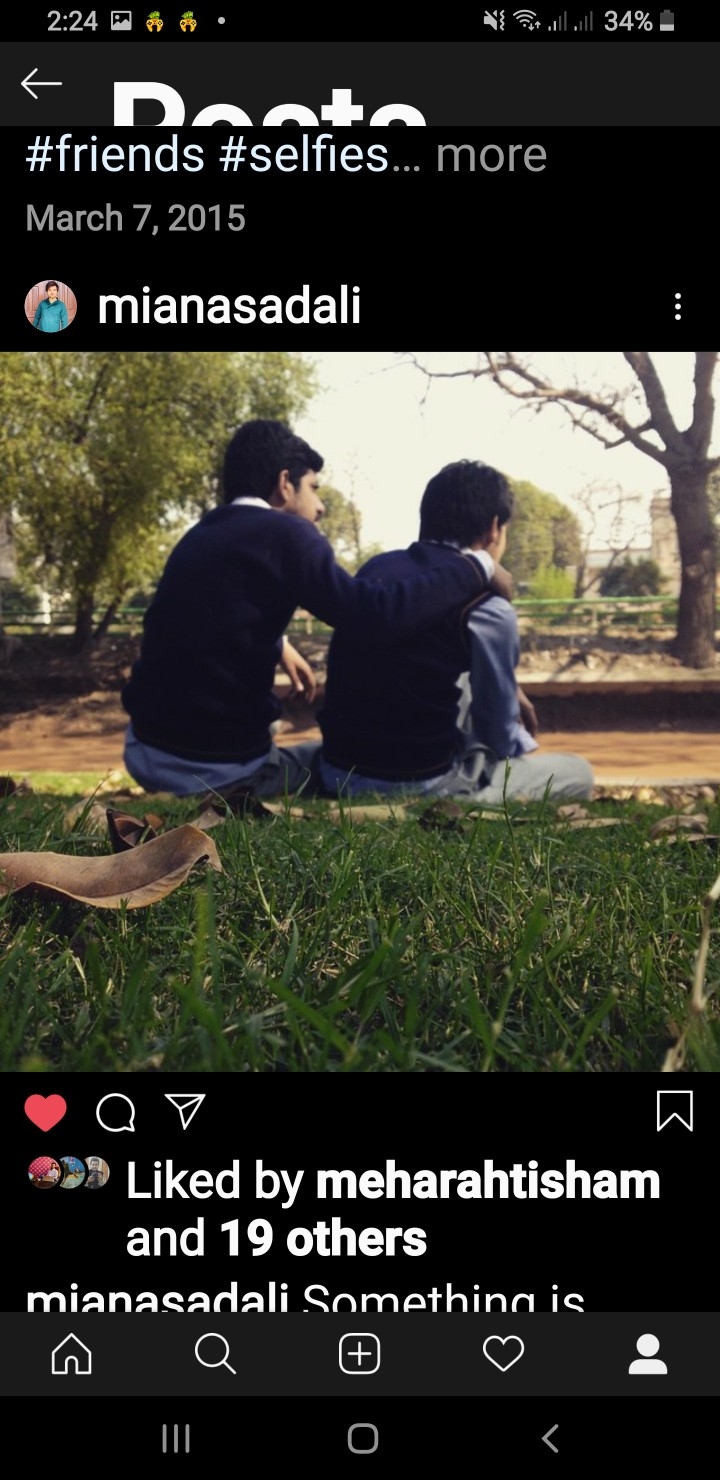This screenshot has height=1480, width=720.
Task: Switch to the Profile tab
Action: 647,1354
